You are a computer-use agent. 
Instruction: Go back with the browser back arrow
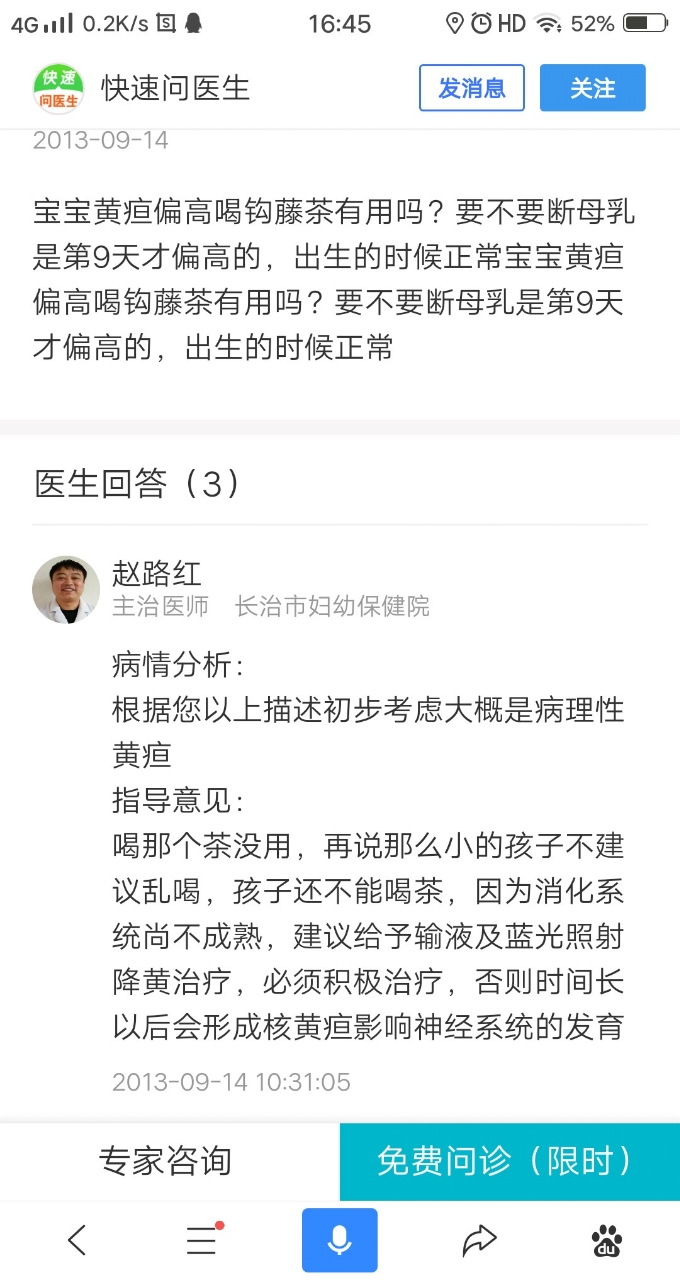coord(77,1241)
